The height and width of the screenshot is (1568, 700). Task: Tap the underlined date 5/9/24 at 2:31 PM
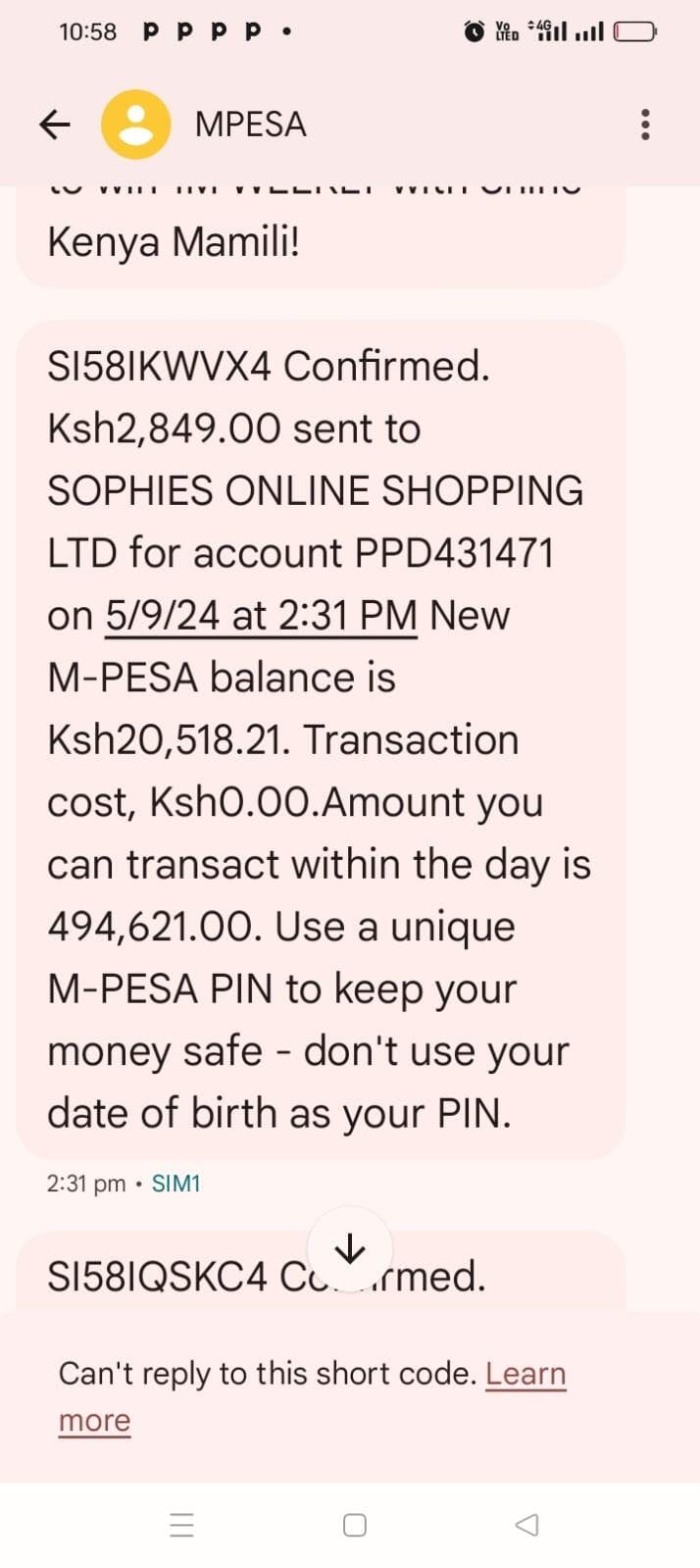(x=261, y=616)
